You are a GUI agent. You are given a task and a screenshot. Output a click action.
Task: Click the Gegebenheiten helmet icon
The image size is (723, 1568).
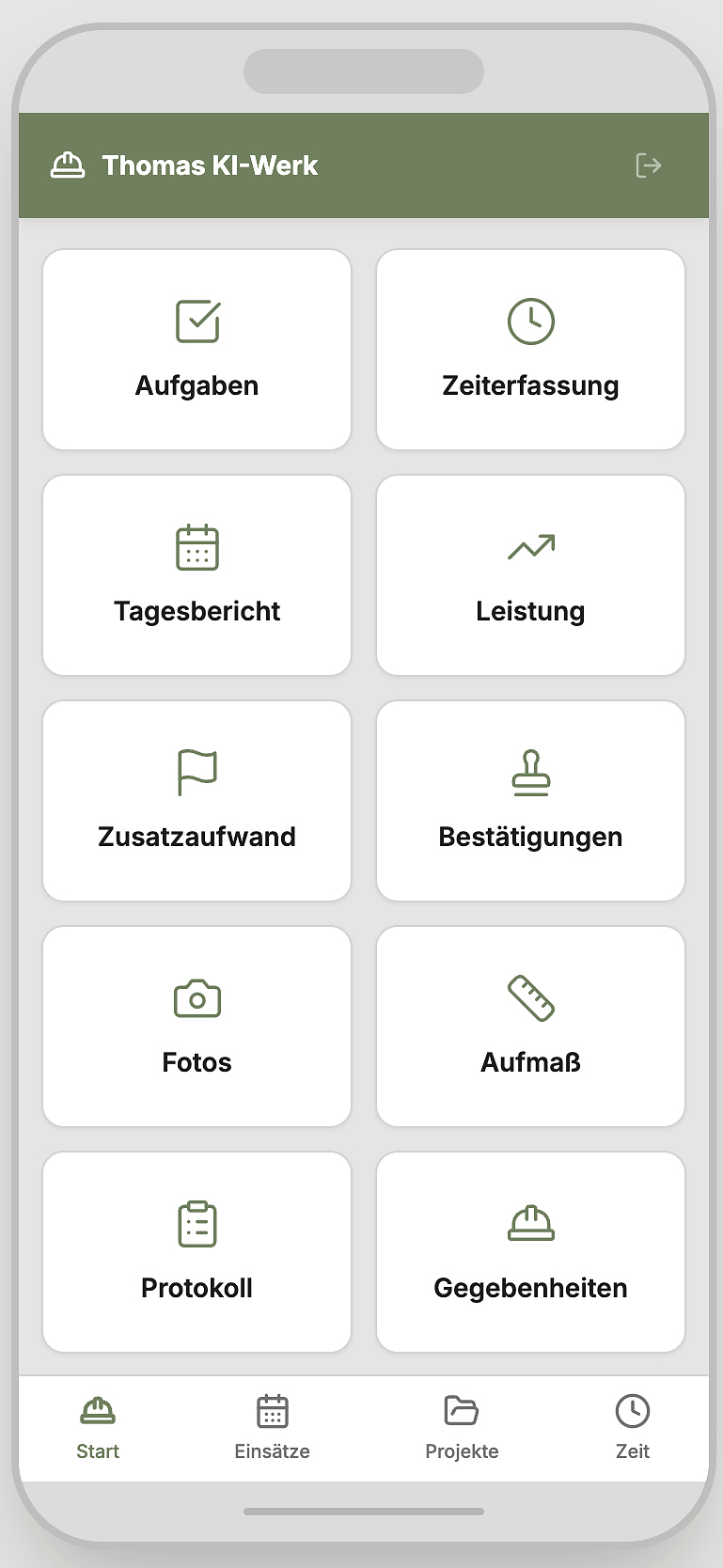coord(530,1222)
